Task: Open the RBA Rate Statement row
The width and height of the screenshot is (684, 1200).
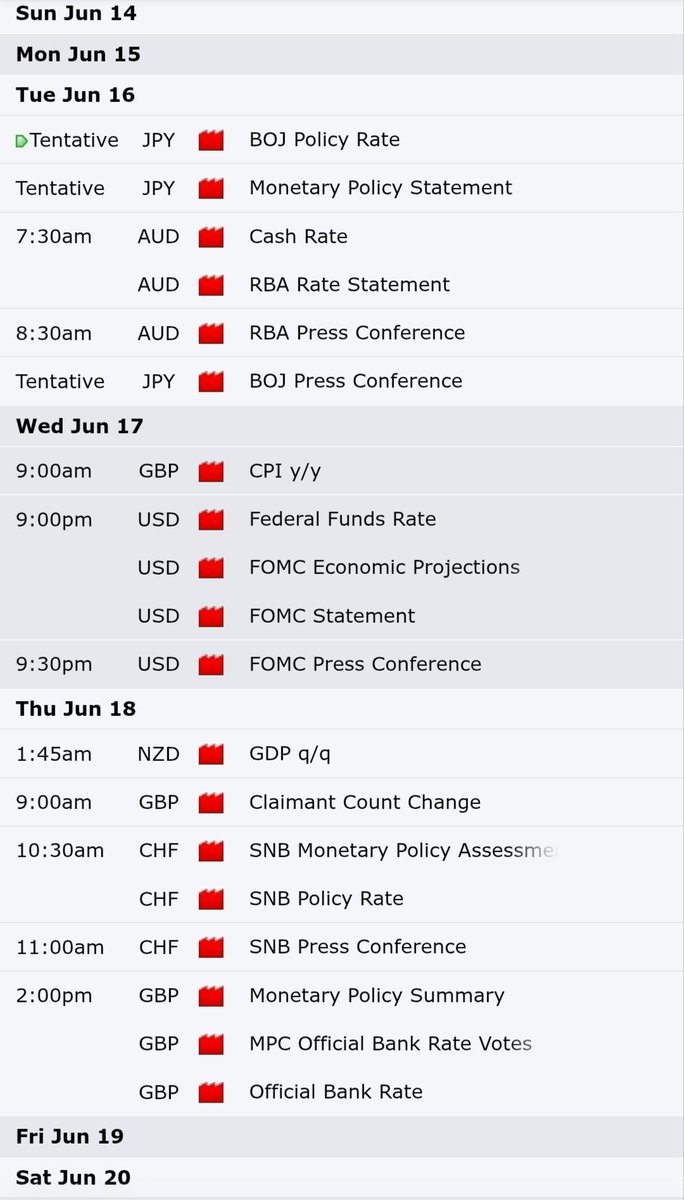Action: tap(342, 285)
